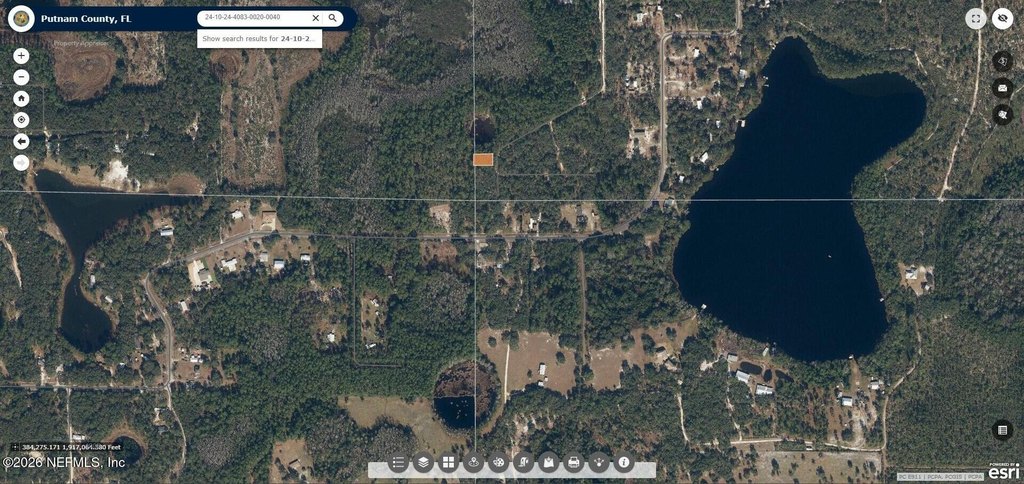The width and height of the screenshot is (1024, 484).
Task: Open the legend list tool
Action: click(x=399, y=463)
